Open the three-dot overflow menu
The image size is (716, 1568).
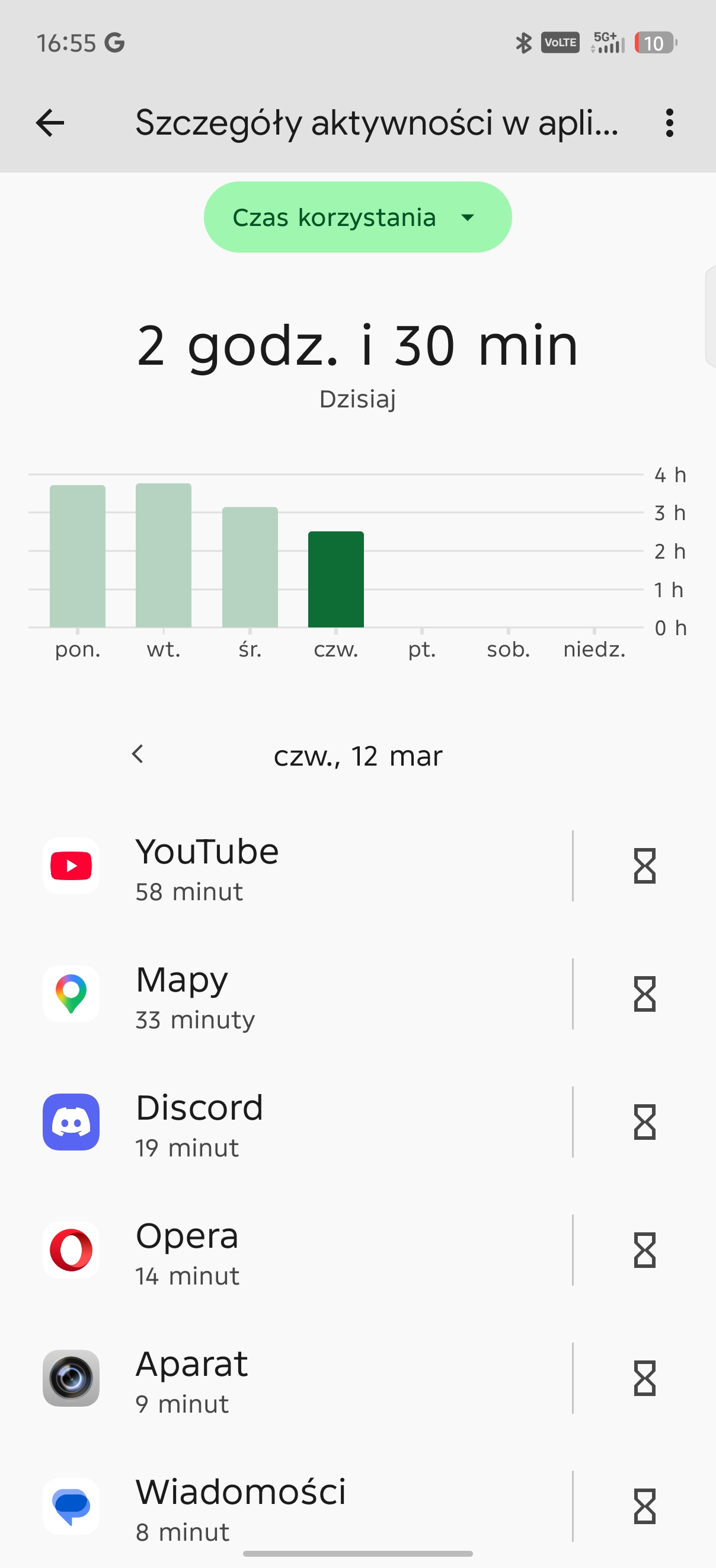pyautogui.click(x=669, y=123)
